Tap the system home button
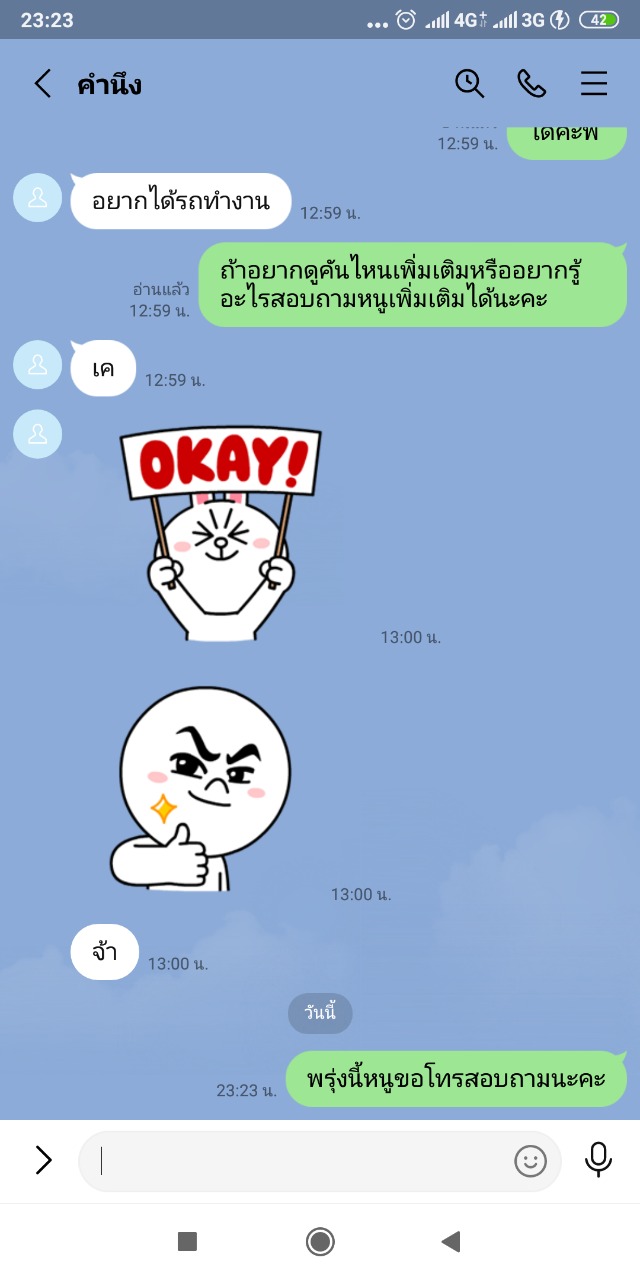This screenshot has height=1280, width=640. (x=320, y=1242)
